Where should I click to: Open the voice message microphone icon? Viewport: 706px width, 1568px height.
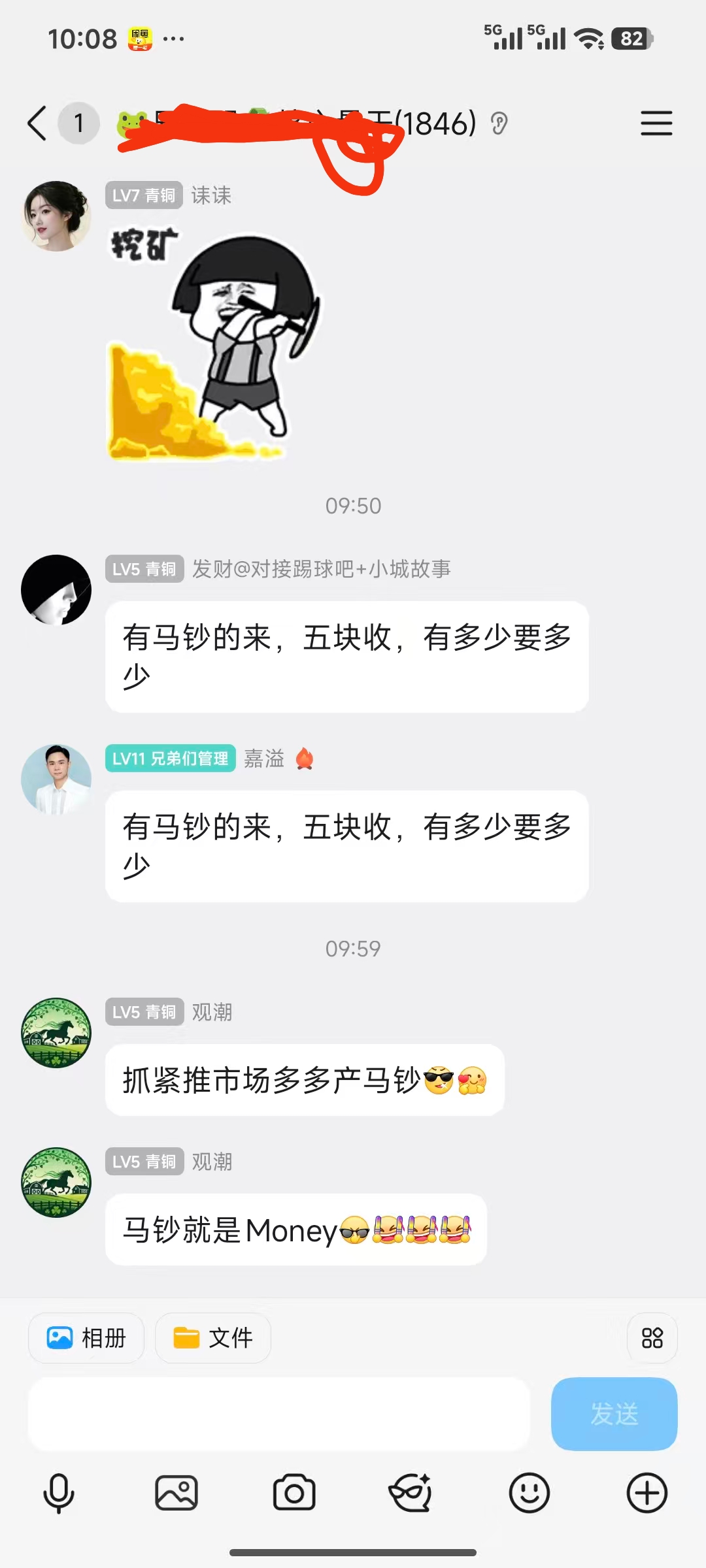[58, 1493]
